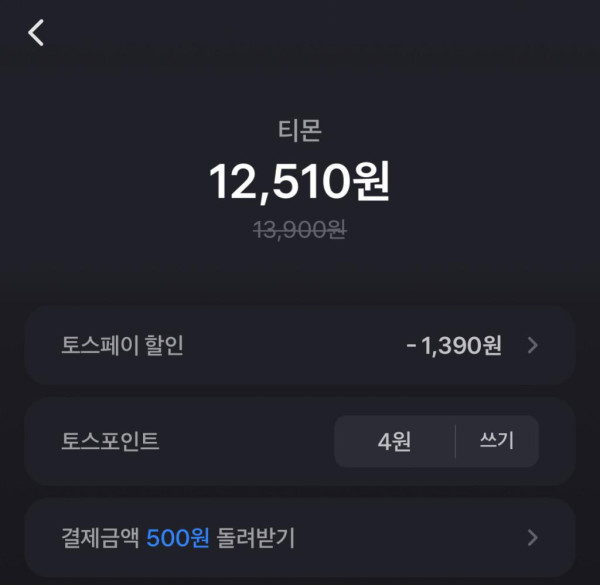Open 결제금액 500원 돌려받기

tap(299, 537)
